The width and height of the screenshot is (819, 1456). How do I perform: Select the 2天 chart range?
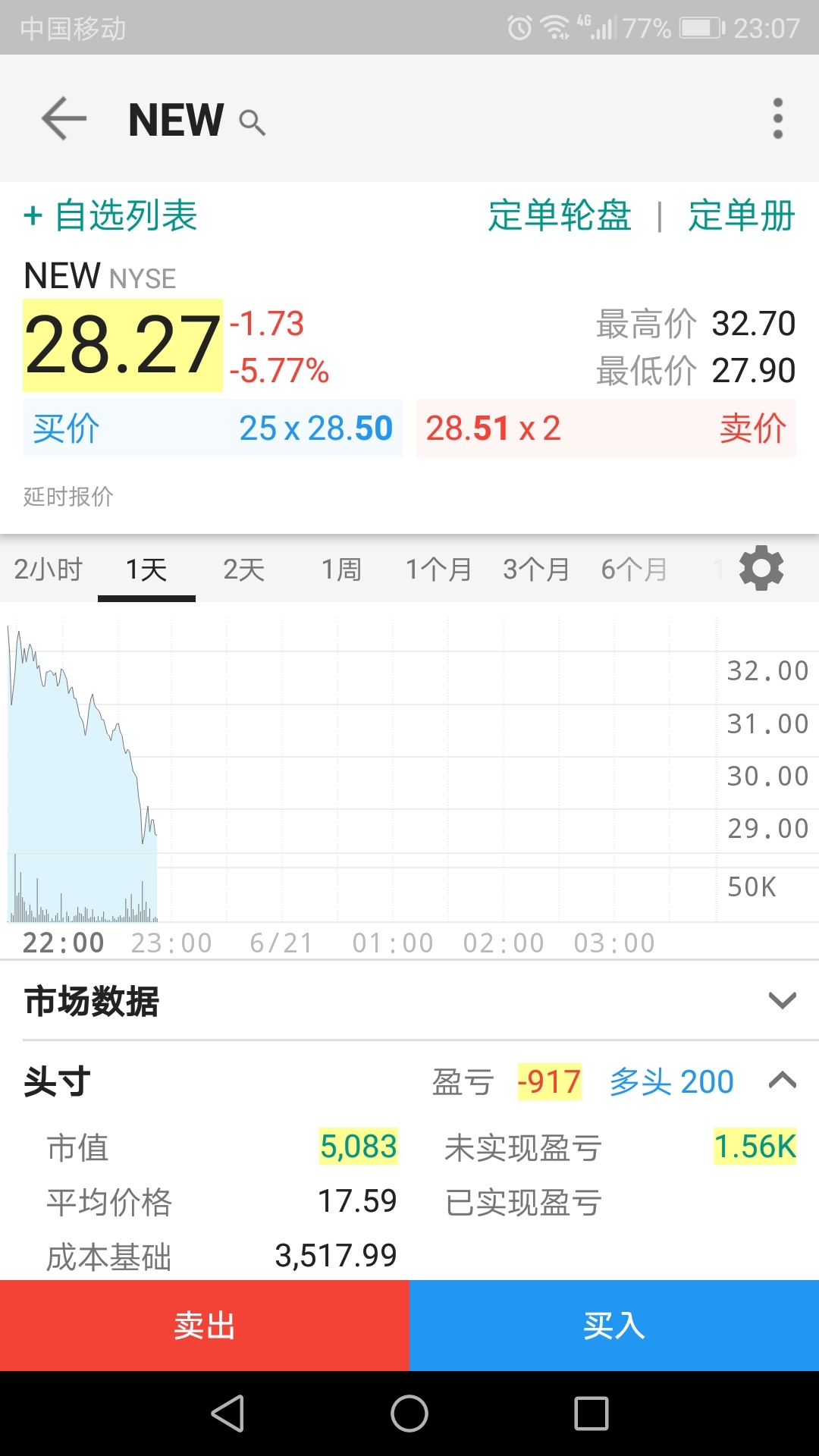pos(244,570)
